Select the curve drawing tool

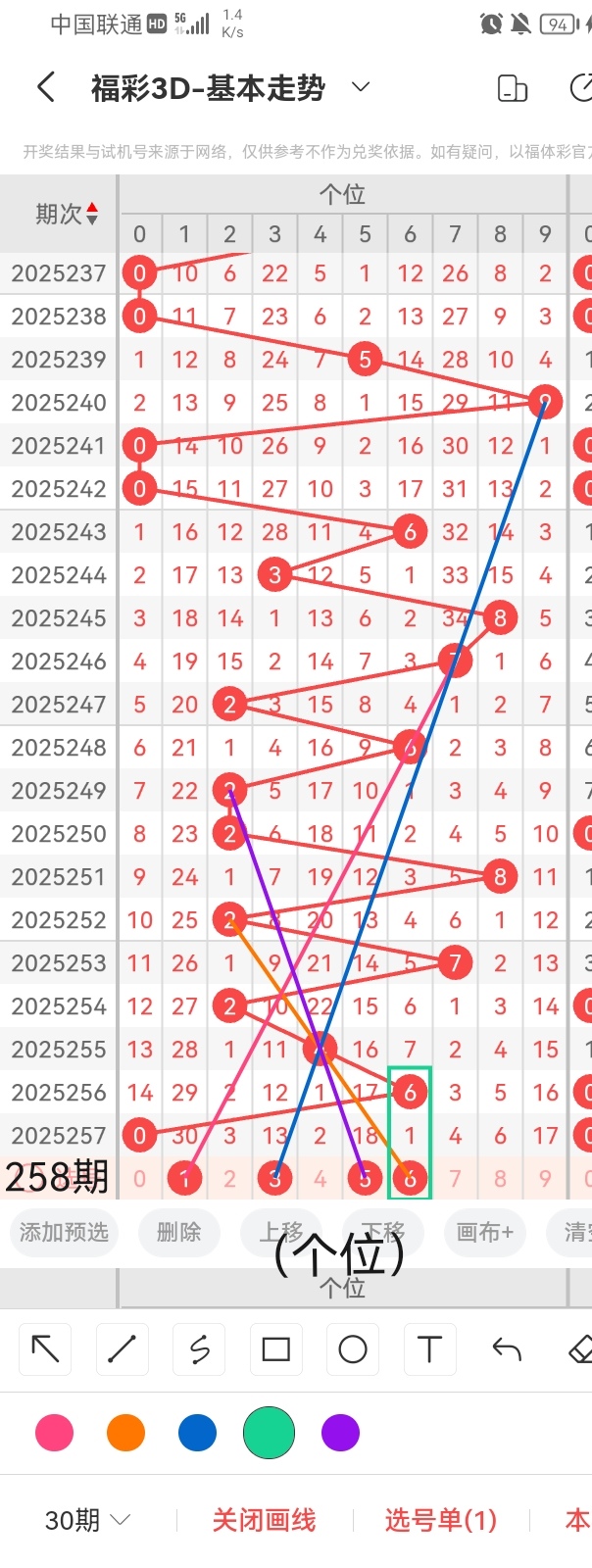199,1349
